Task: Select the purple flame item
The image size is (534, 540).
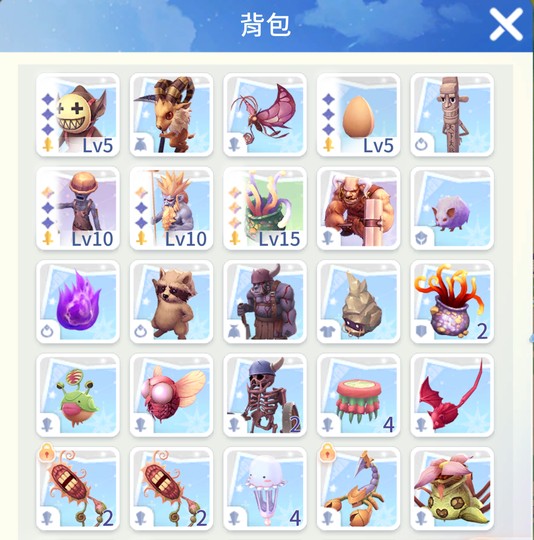Action: pyautogui.click(x=78, y=302)
